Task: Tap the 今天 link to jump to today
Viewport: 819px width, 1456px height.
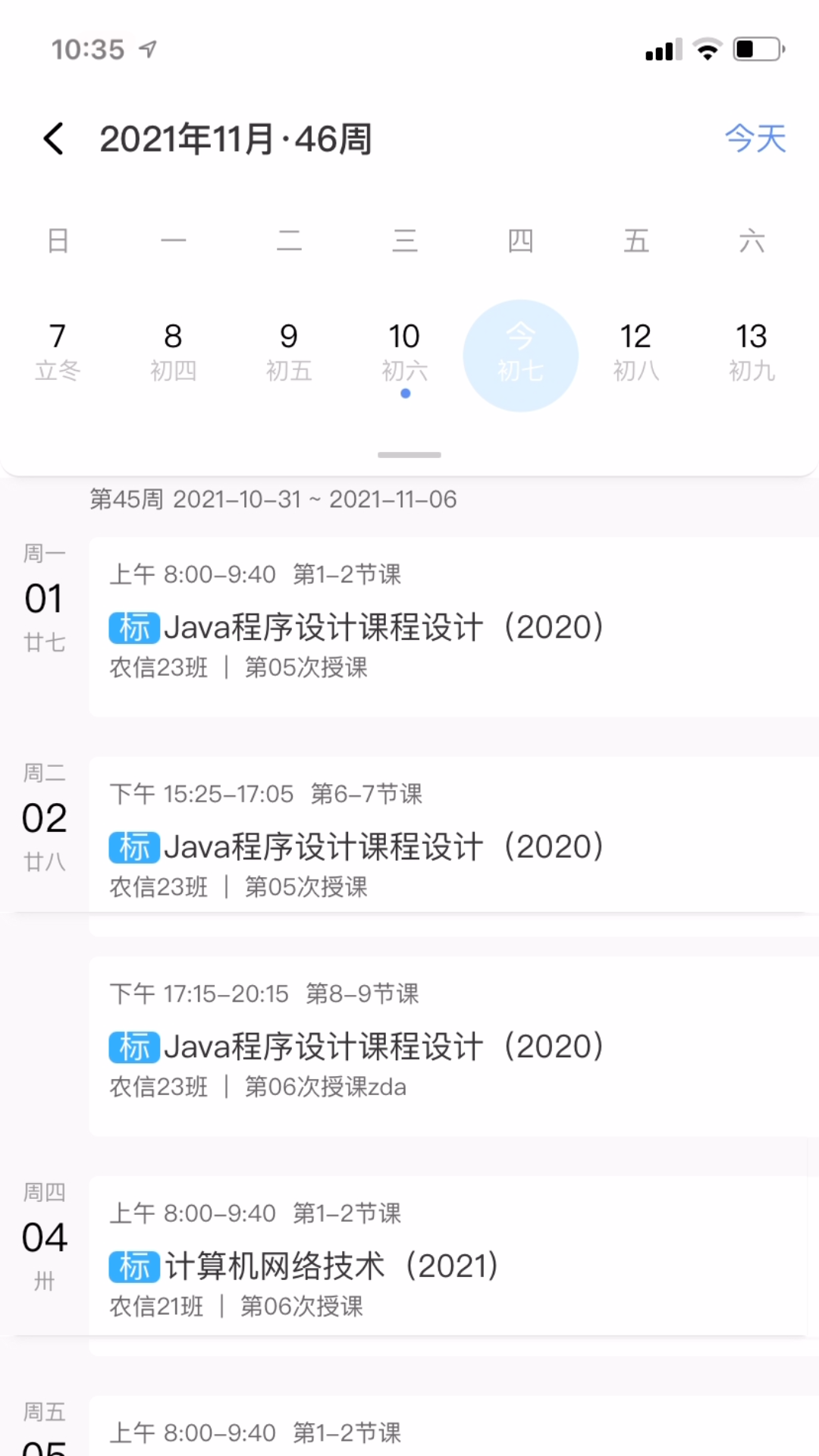Action: (x=755, y=139)
